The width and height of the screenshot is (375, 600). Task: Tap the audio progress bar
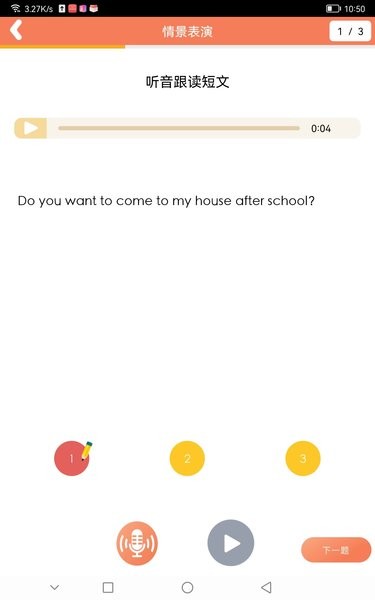click(x=179, y=128)
